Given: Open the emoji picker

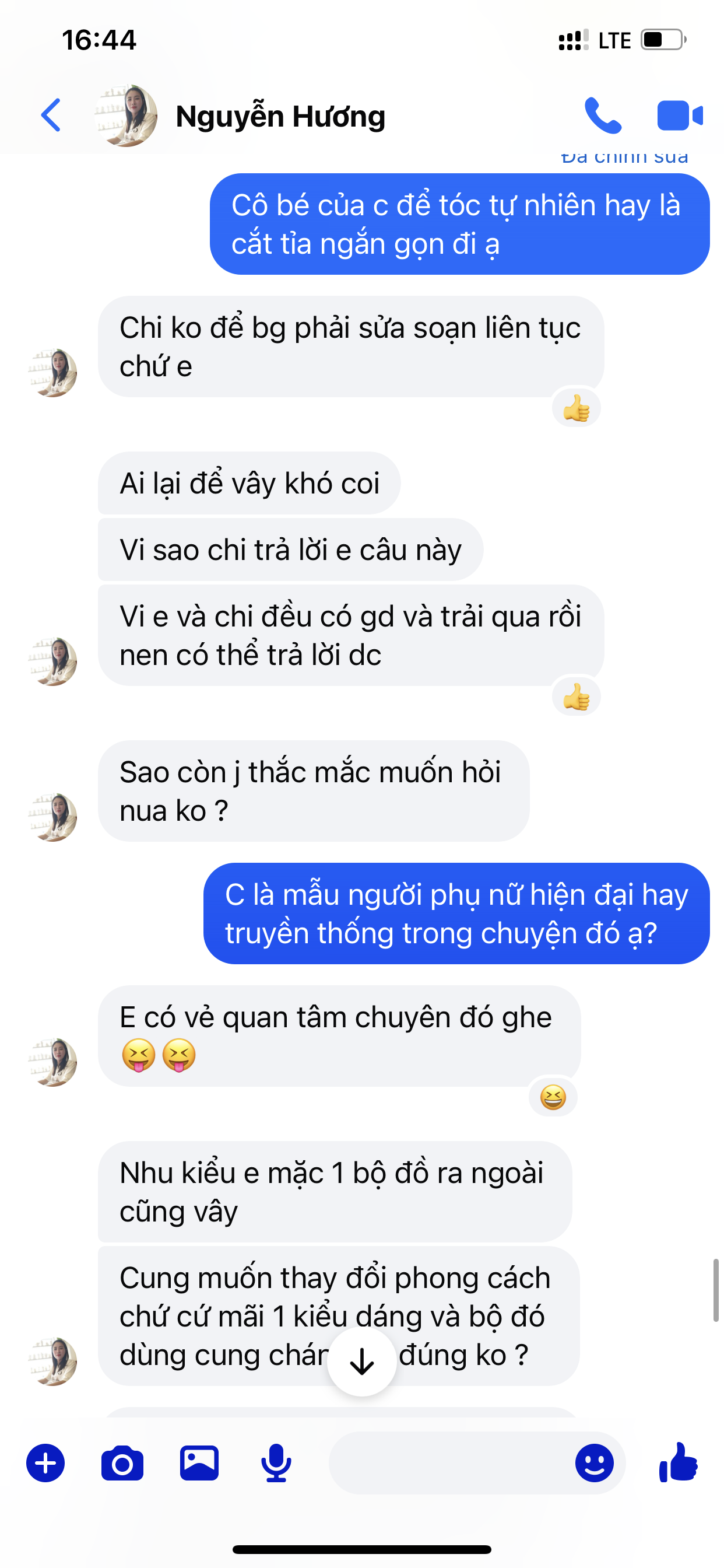Looking at the screenshot, I should (594, 1462).
